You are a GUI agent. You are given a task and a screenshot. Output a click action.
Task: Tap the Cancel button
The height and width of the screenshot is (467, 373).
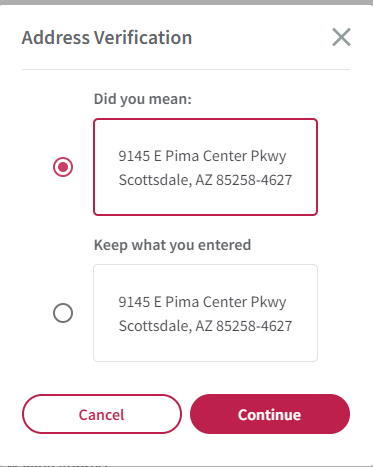(102, 414)
